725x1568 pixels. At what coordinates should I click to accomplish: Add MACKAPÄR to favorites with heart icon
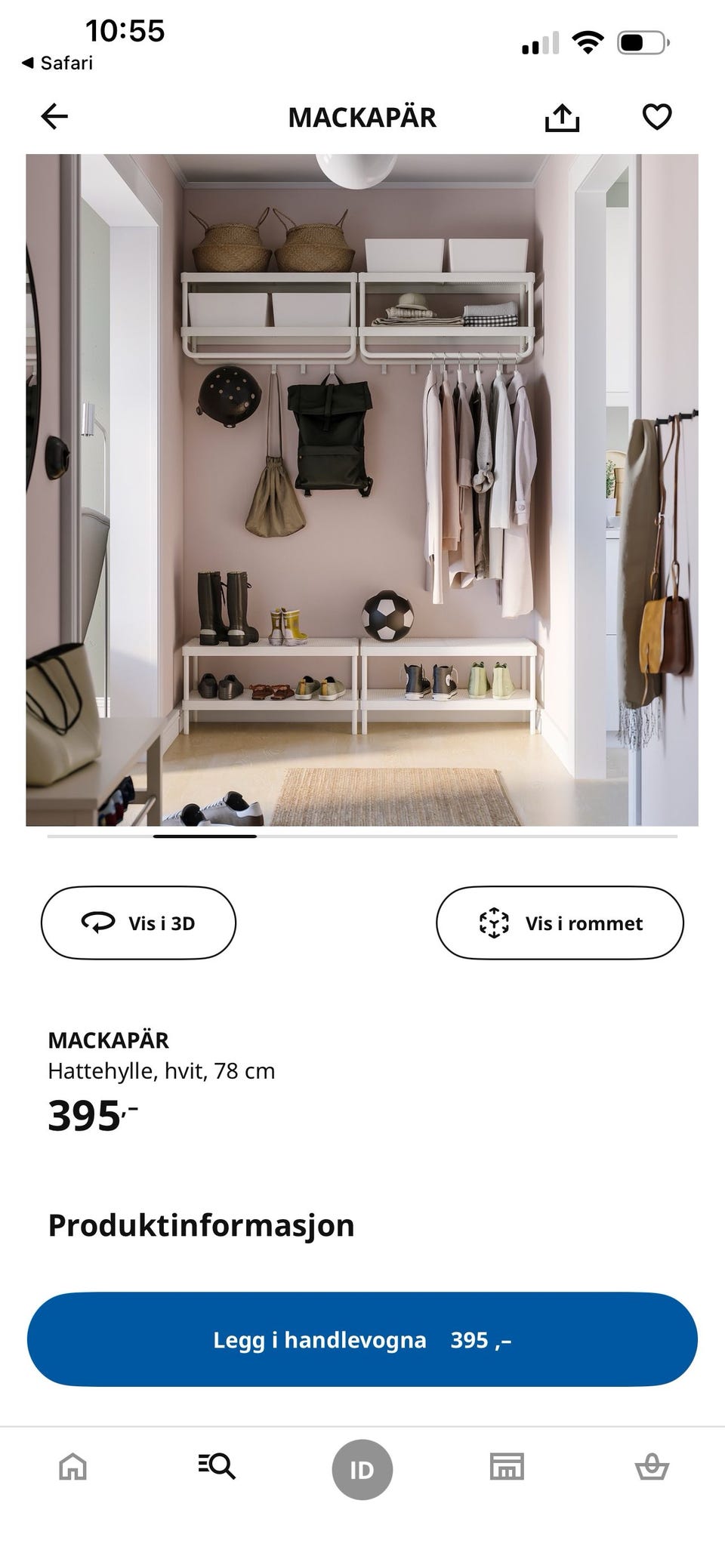point(656,116)
